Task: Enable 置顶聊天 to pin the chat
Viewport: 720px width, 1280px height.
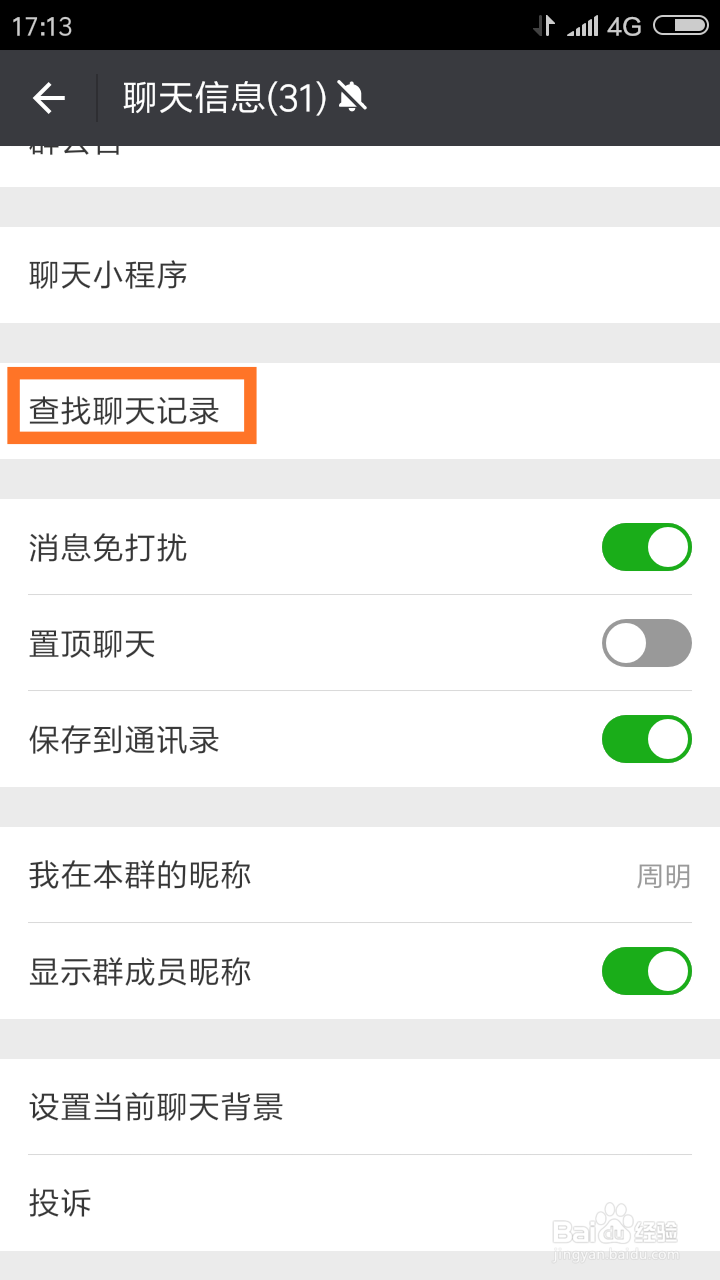Action: tap(646, 643)
